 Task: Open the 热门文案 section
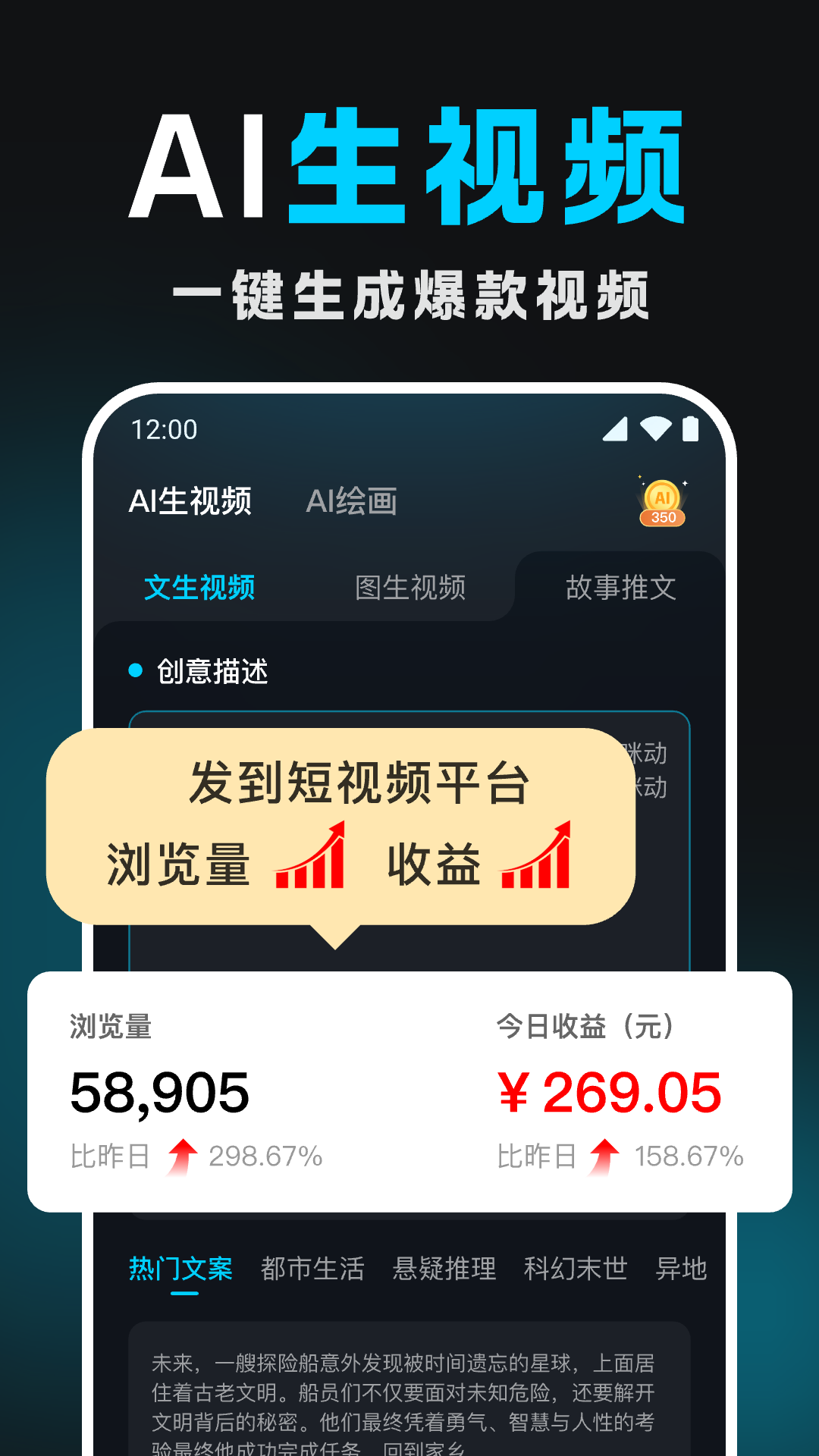click(x=180, y=1270)
